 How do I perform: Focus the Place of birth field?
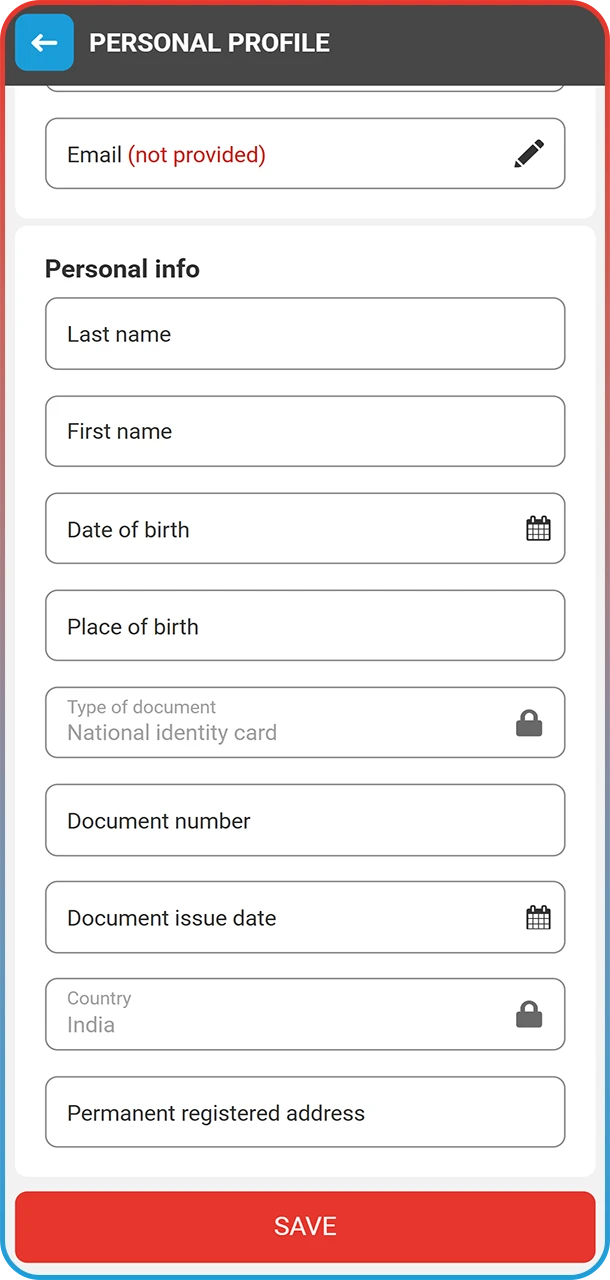305,626
